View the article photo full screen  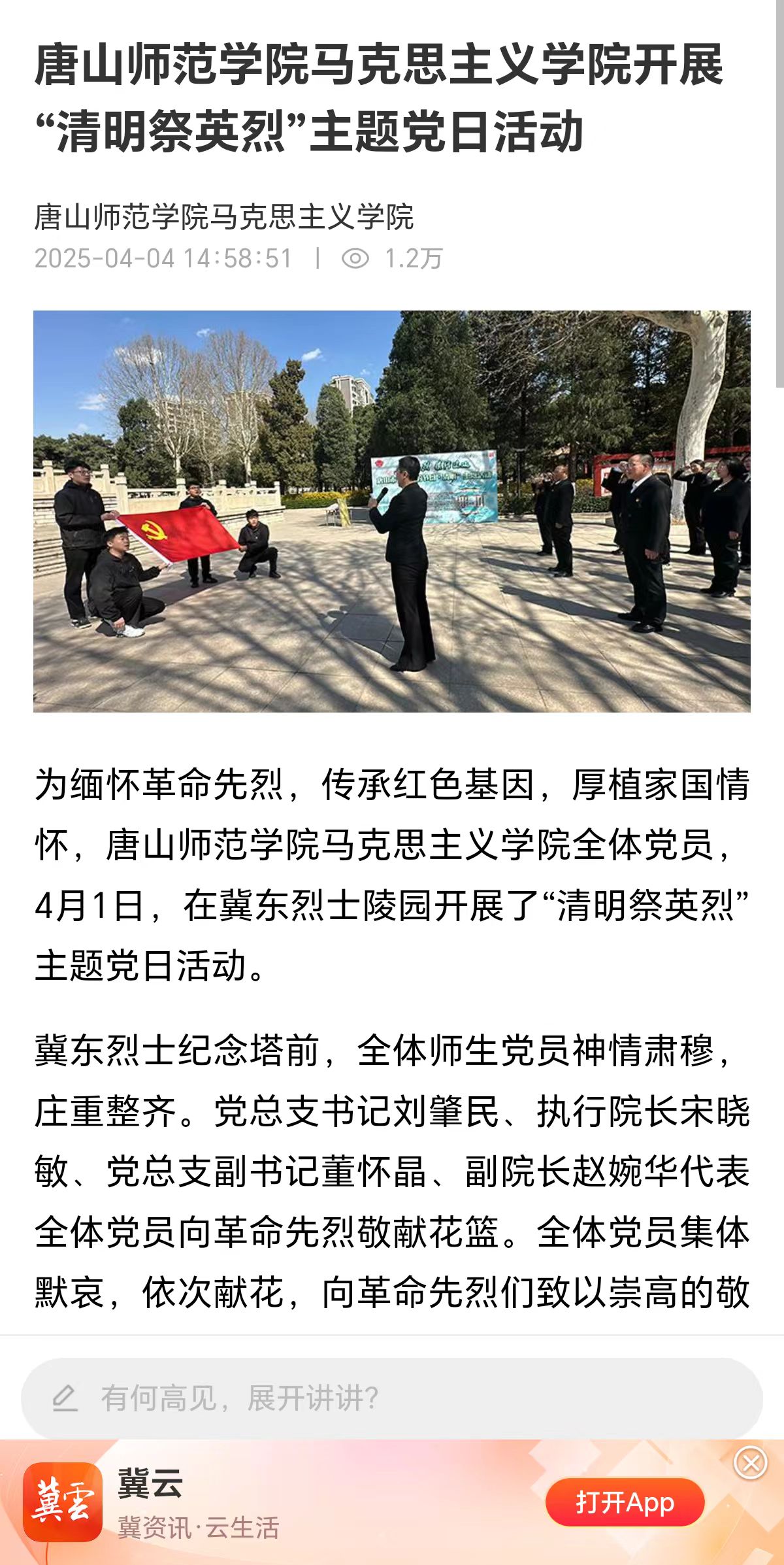click(392, 511)
